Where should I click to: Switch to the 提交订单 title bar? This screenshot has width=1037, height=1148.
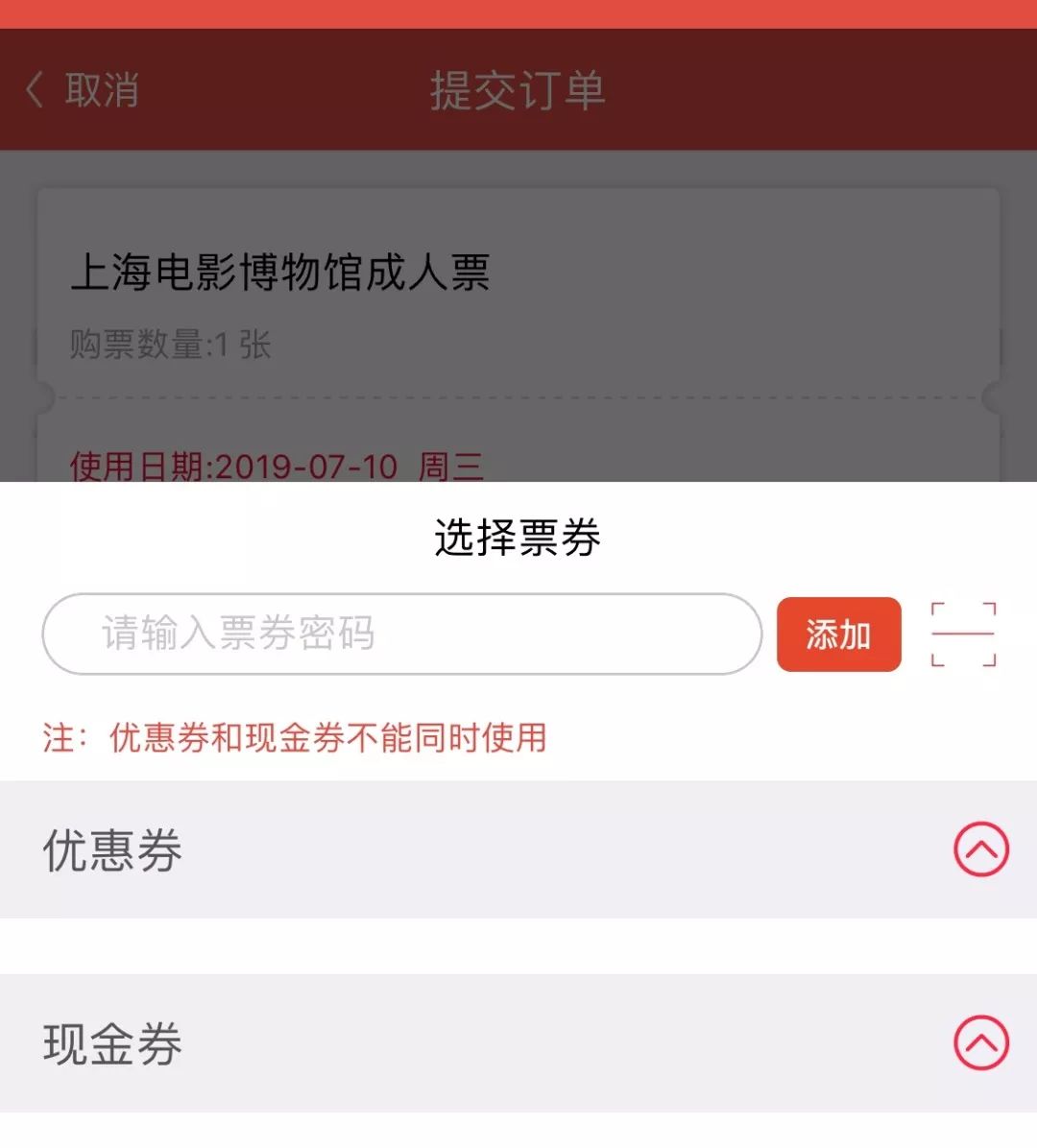pyautogui.click(x=518, y=91)
